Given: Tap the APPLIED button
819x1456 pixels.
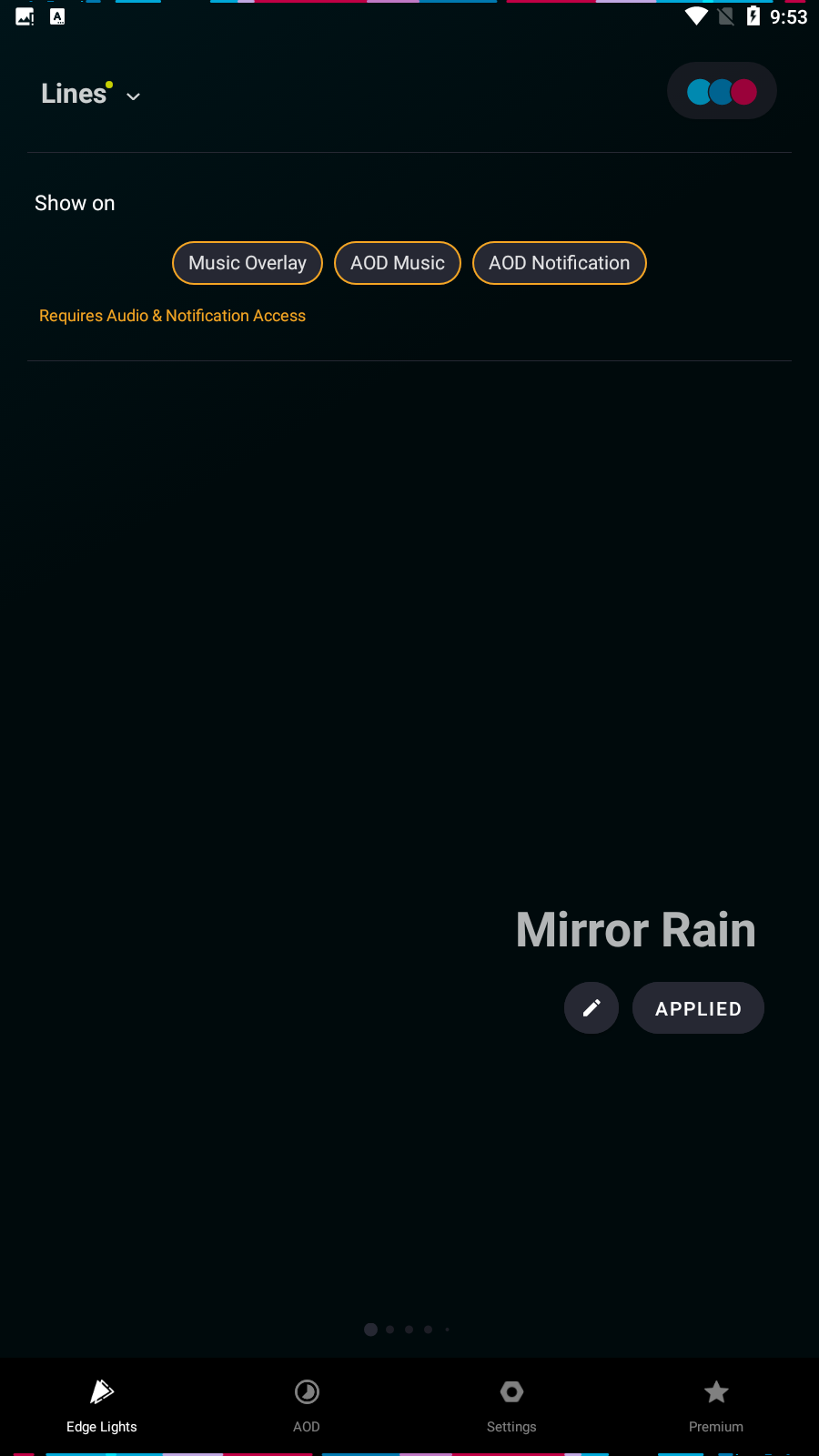Looking at the screenshot, I should coord(698,1008).
